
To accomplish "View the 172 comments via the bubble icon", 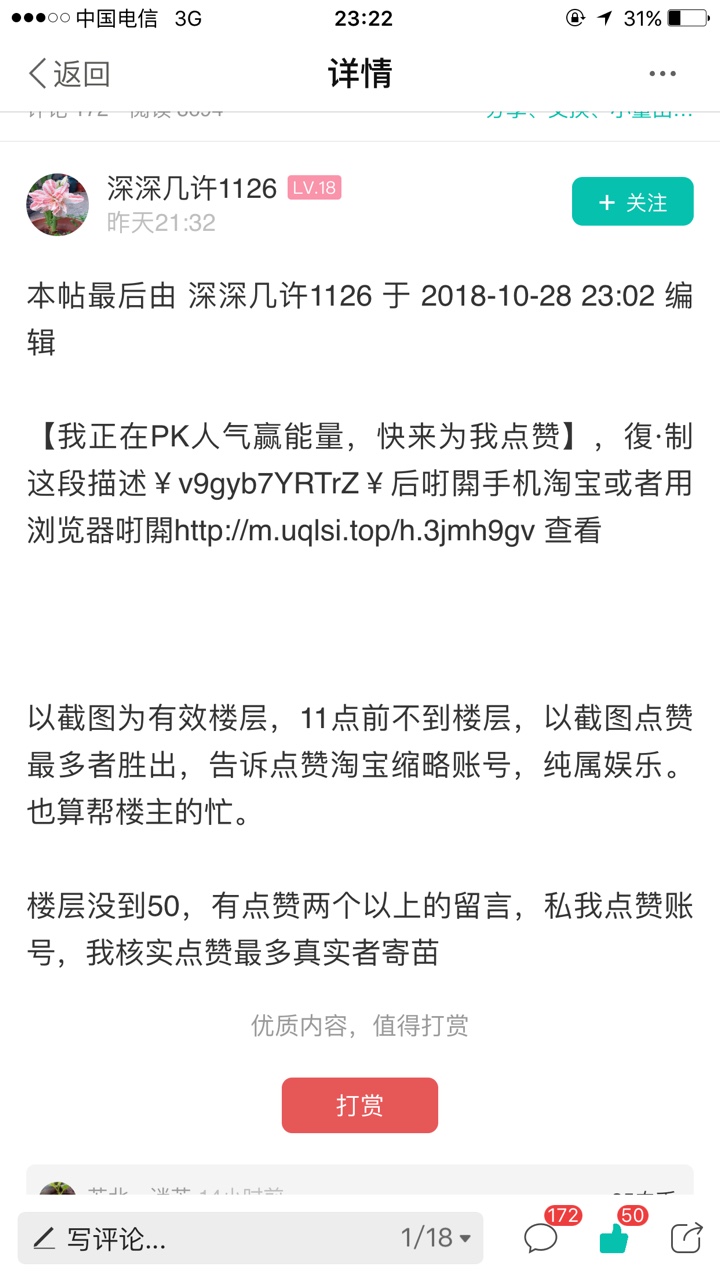I will [542, 1238].
